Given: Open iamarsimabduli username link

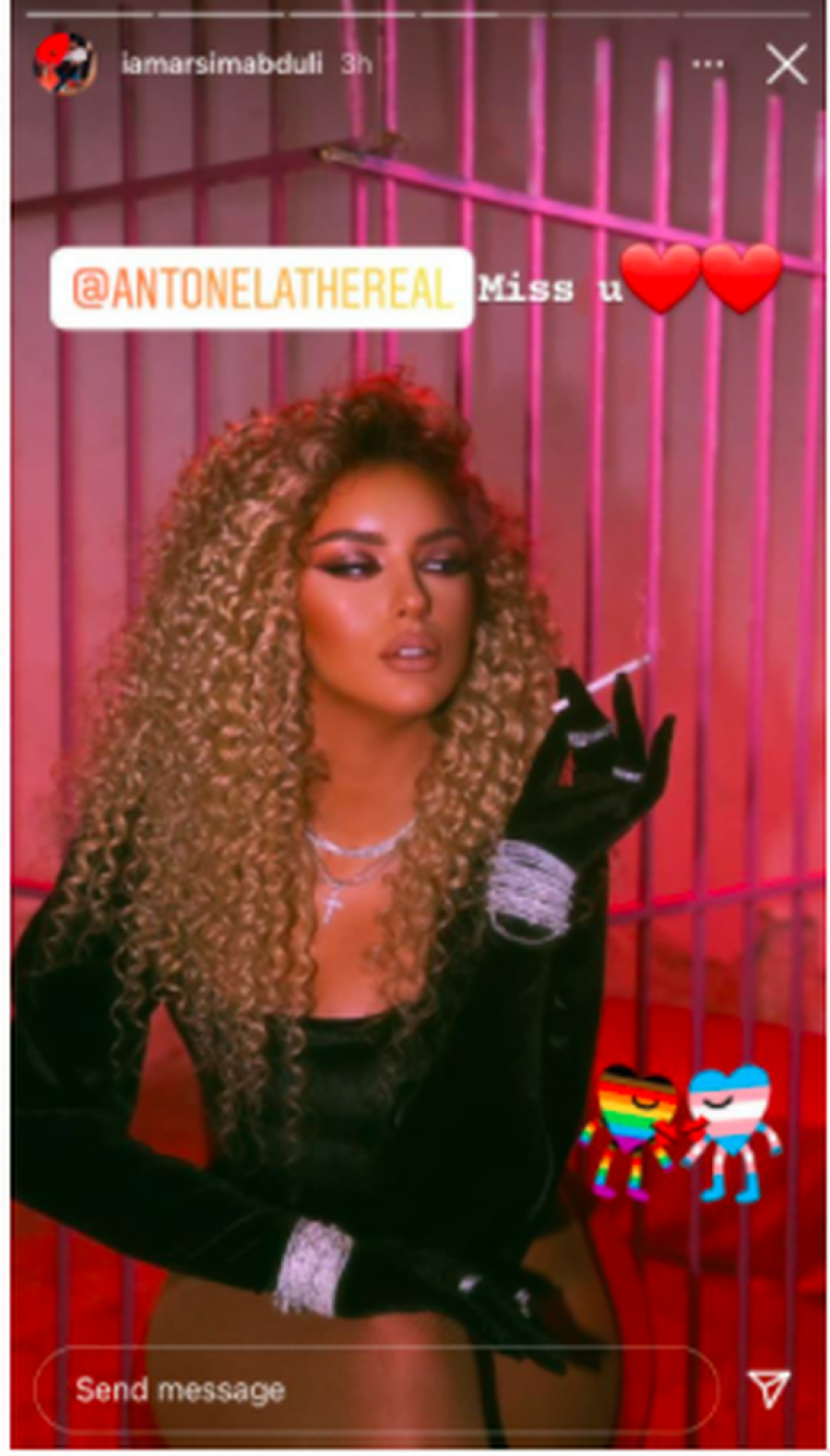Looking at the screenshot, I should click(x=221, y=65).
